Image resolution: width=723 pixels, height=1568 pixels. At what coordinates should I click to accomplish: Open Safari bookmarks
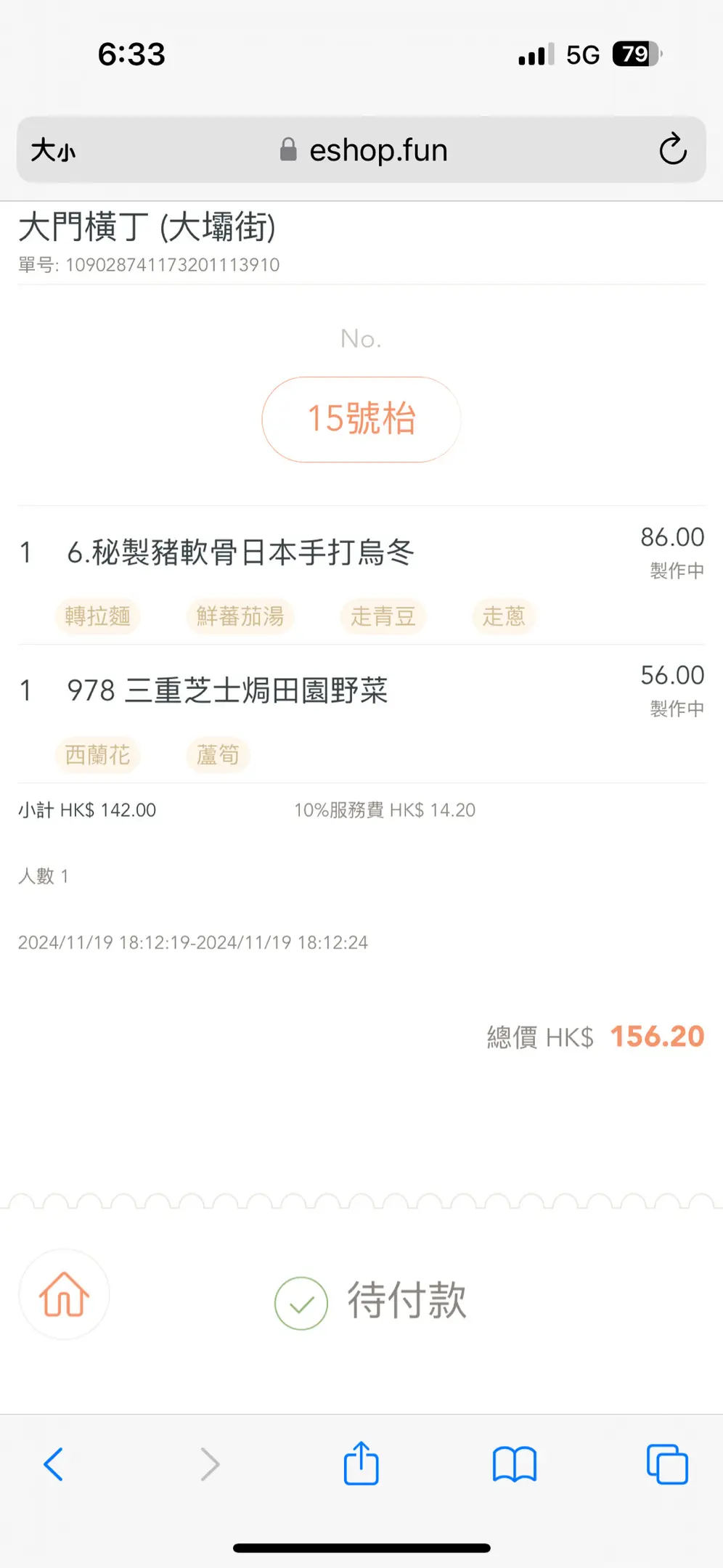514,1464
